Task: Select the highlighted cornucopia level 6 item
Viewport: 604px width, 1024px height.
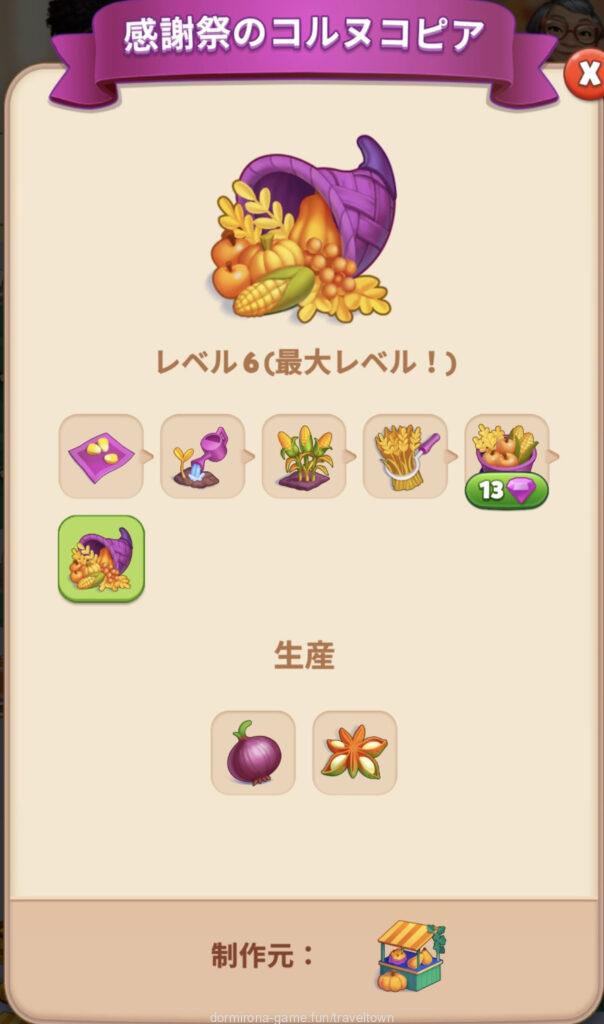Action: pos(101,559)
